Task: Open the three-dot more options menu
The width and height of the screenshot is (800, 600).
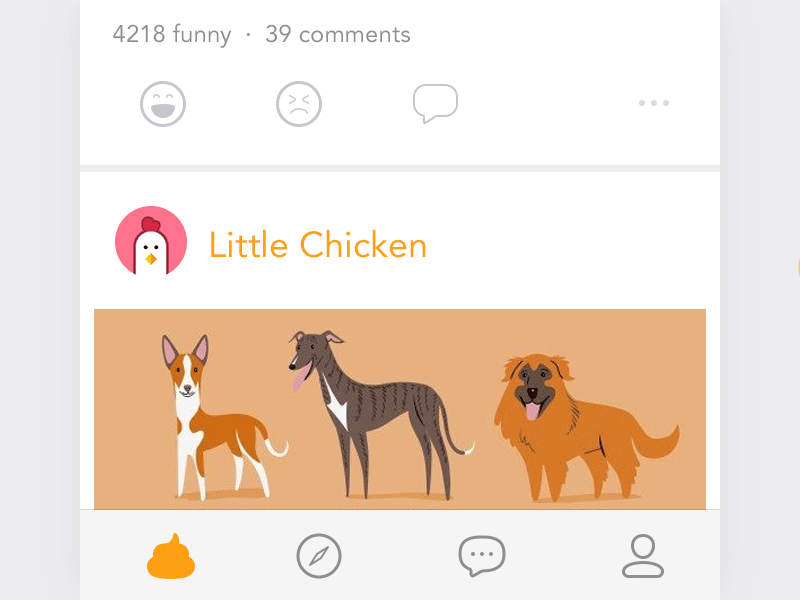Action: (x=653, y=103)
